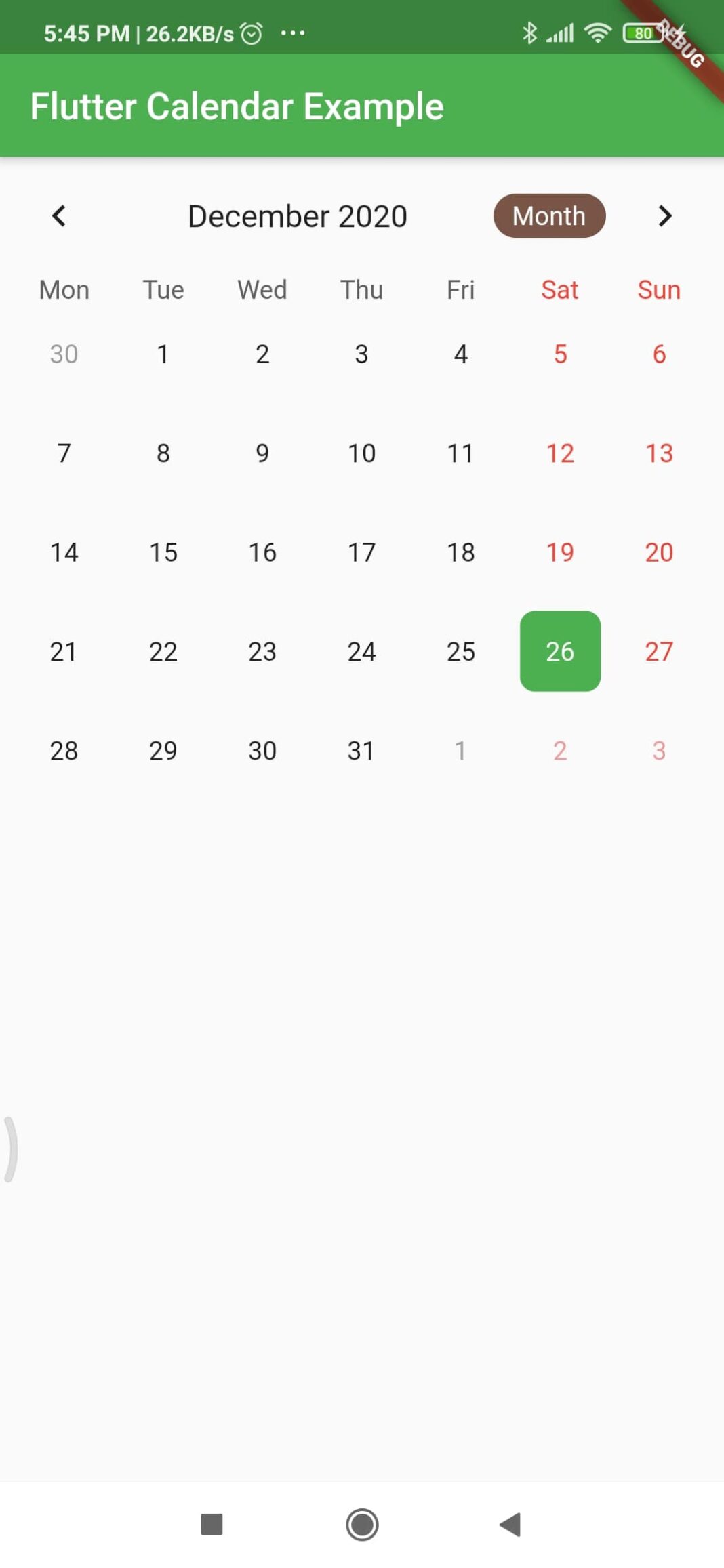Pick December 22

pos(163,651)
